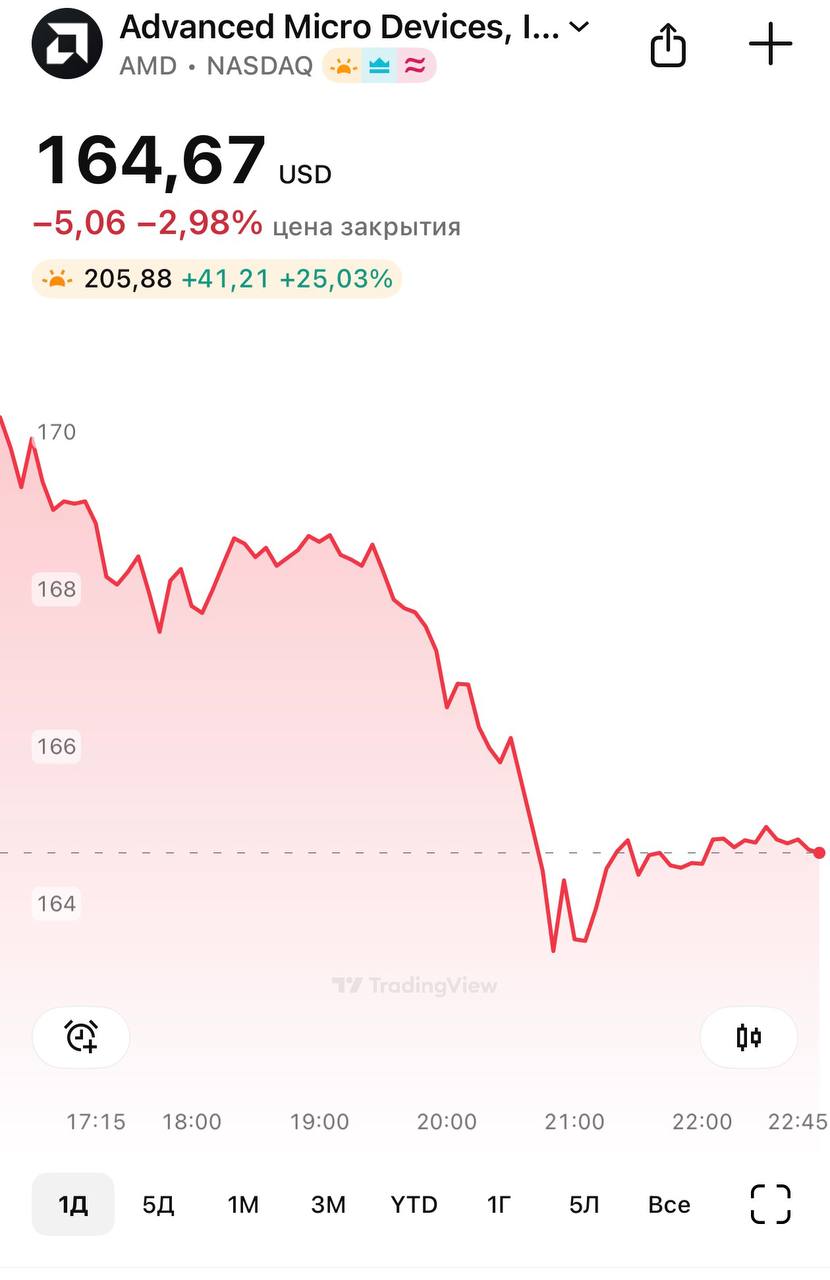Switch chart to 5Л range
Viewport: 830px width, 1280px height.
click(x=584, y=1204)
